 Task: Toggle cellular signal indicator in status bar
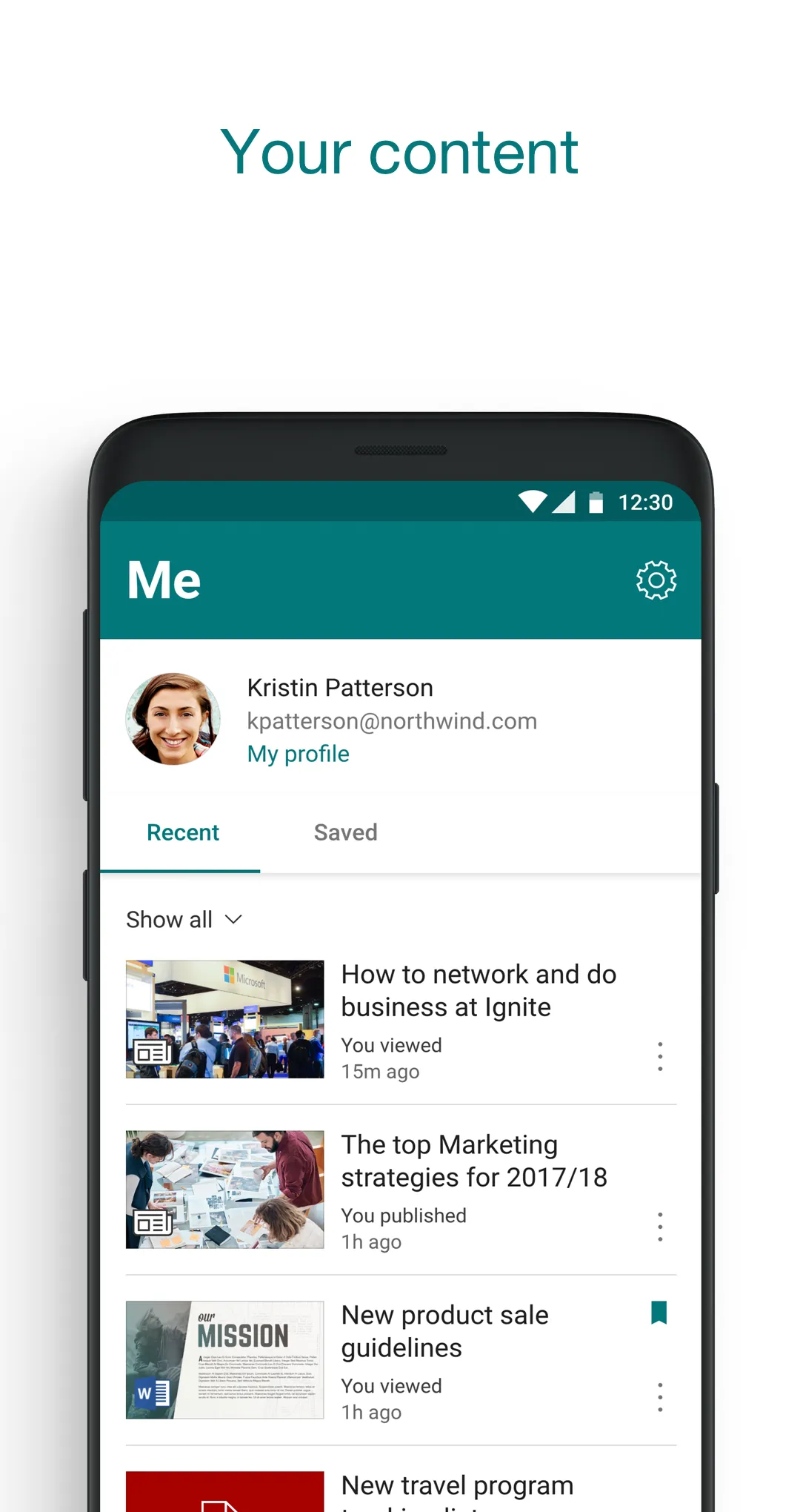click(567, 501)
